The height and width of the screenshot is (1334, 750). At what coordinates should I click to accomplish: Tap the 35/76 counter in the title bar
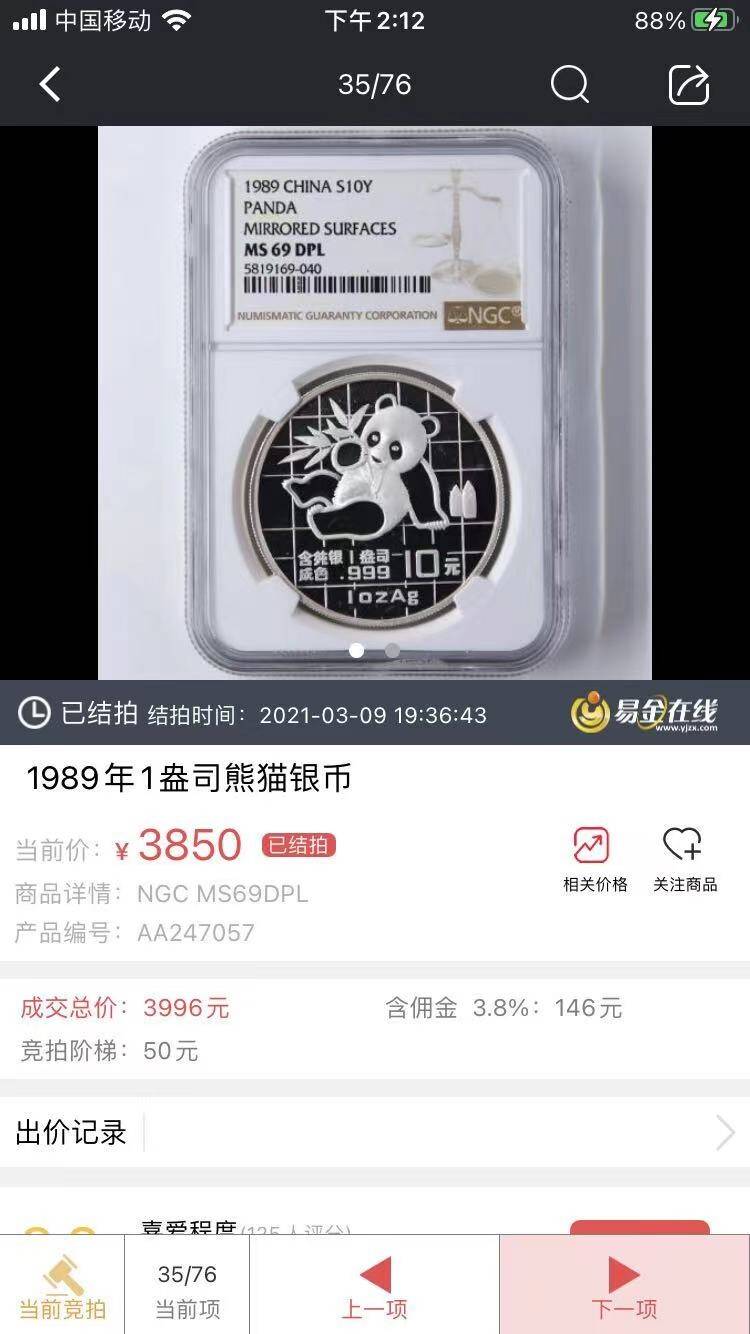coord(375,84)
